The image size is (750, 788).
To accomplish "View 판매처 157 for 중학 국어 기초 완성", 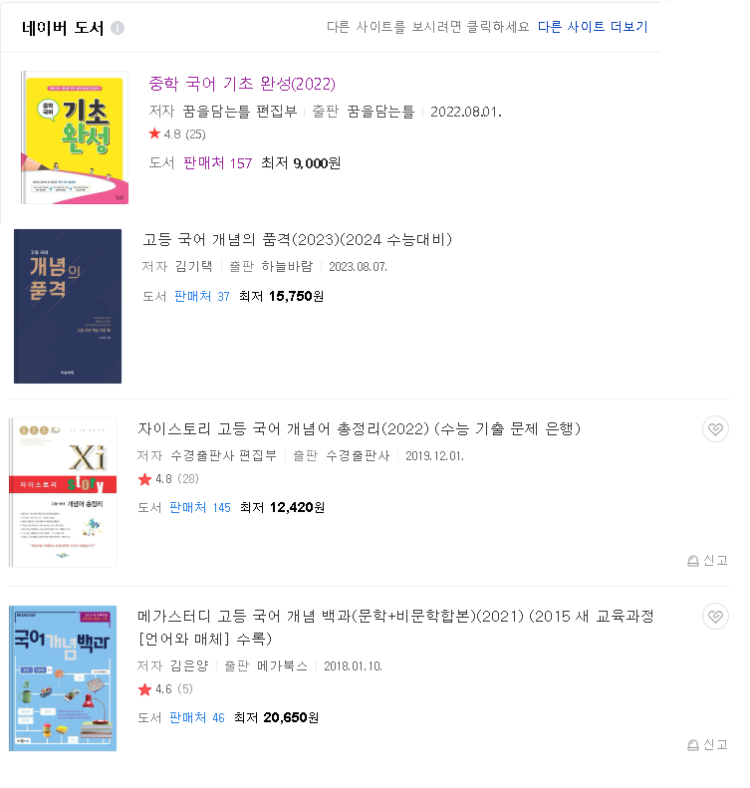I will [x=217, y=163].
